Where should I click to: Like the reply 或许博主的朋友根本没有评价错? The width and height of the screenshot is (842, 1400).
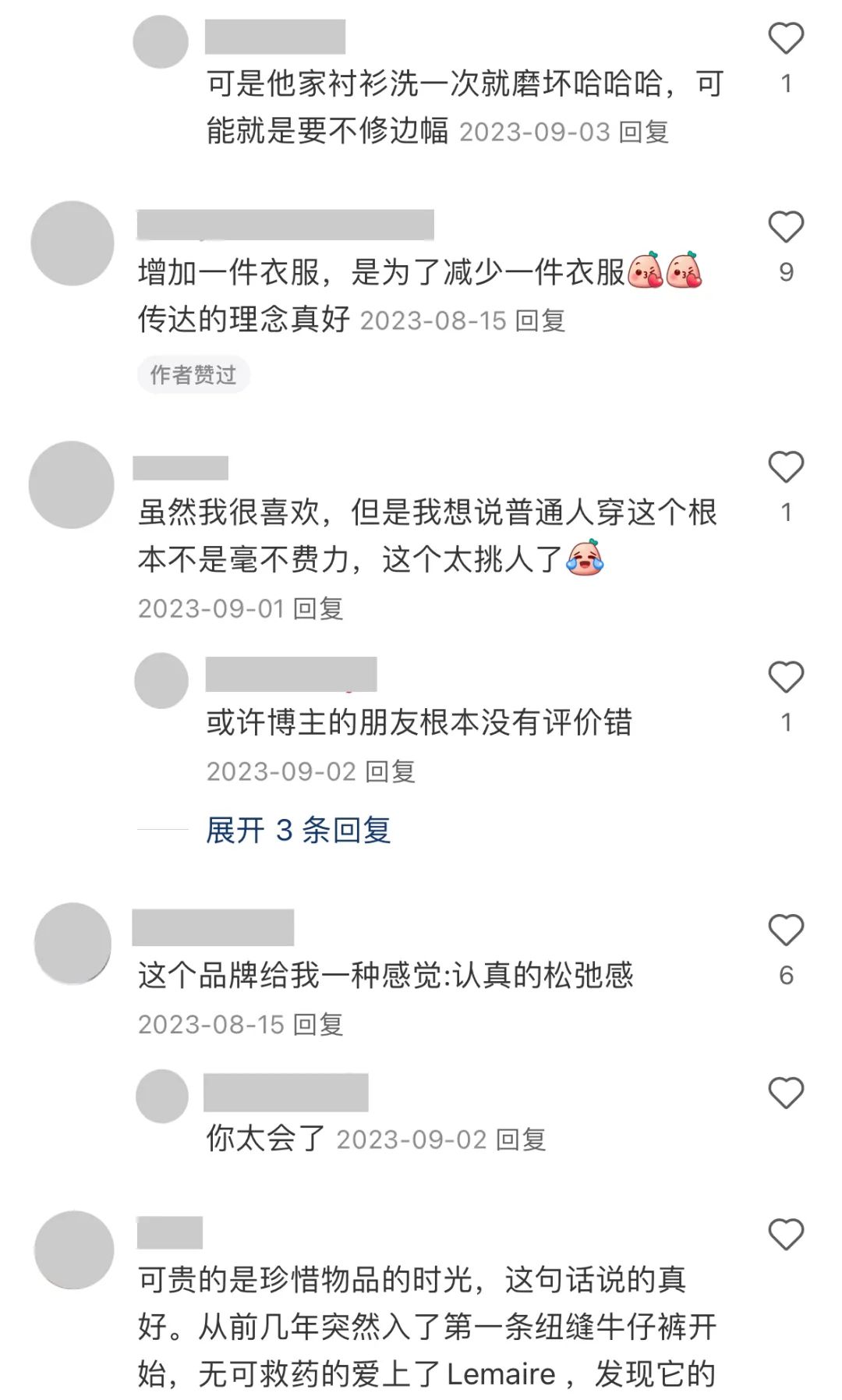(785, 677)
